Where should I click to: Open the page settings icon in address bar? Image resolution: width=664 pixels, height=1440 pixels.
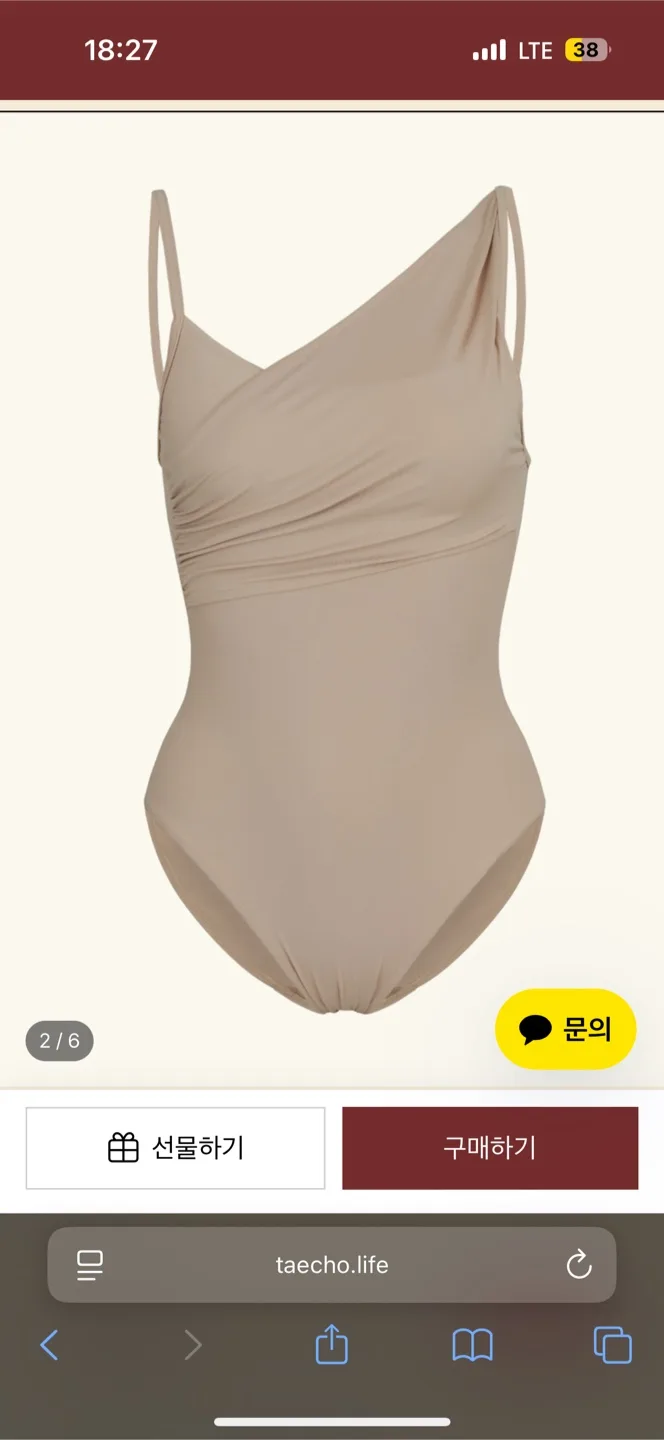point(90,1266)
